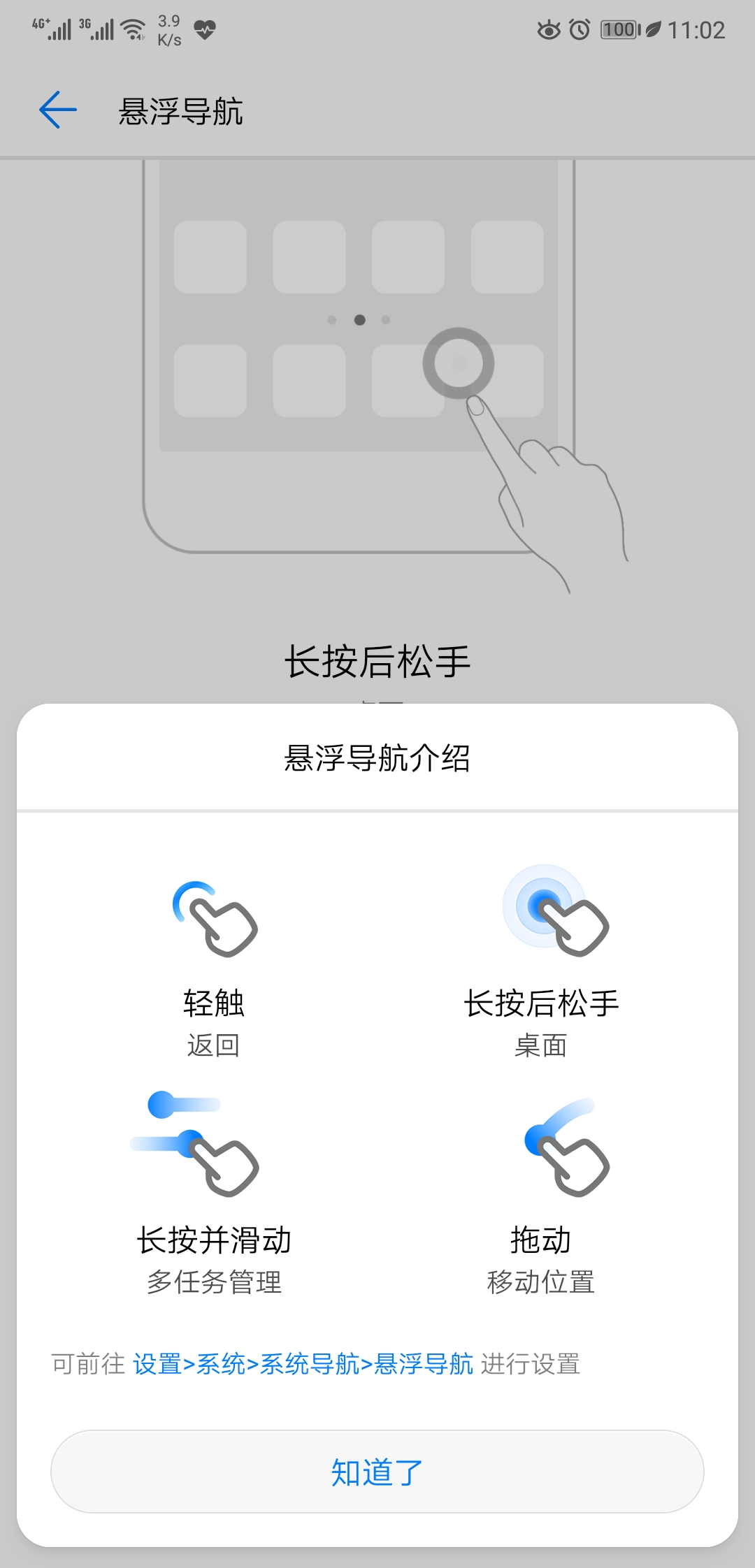Screen dimensions: 755x1568
Task: Tap the power saving leaf icon
Action: tap(653, 29)
